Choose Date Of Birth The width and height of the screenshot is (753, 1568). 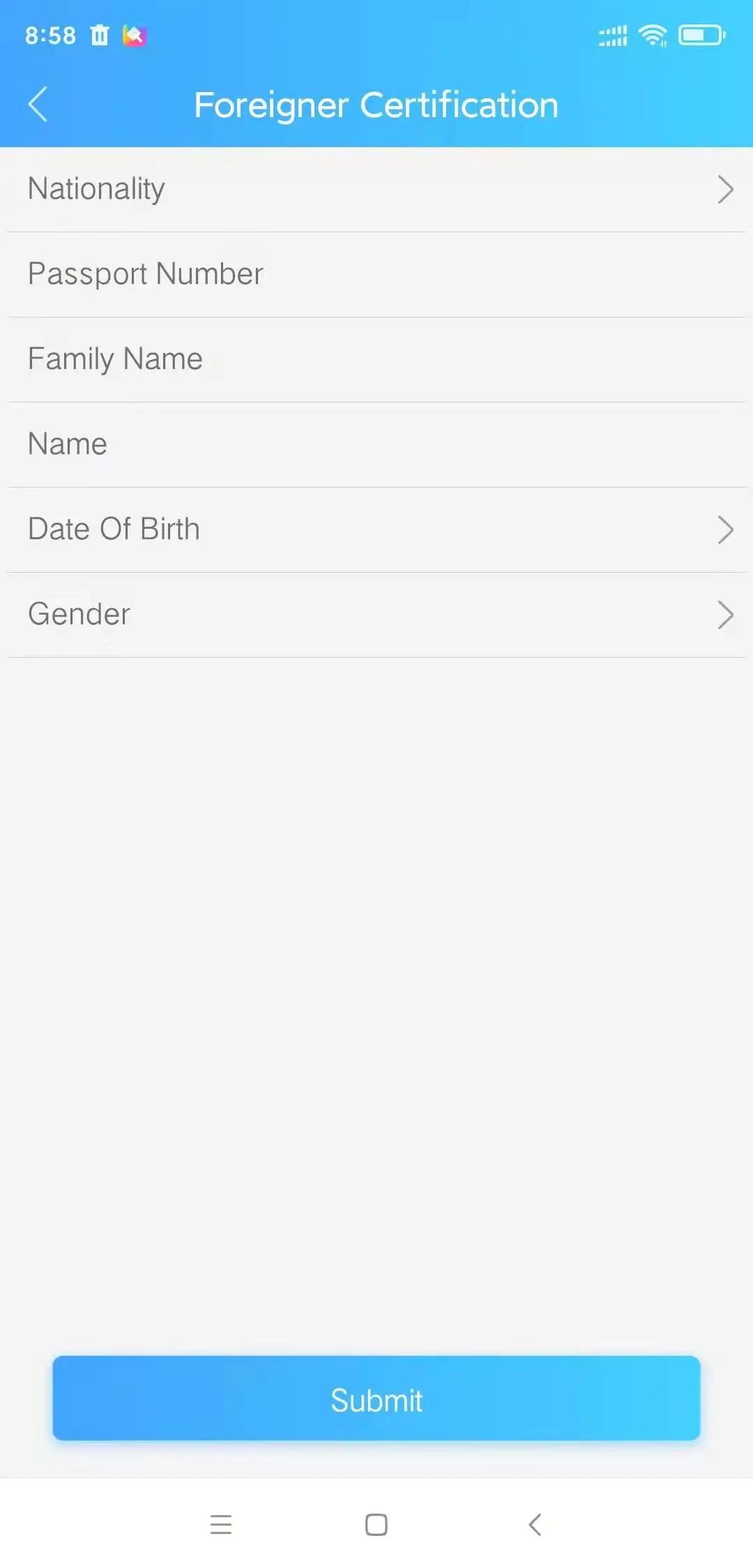tap(376, 529)
